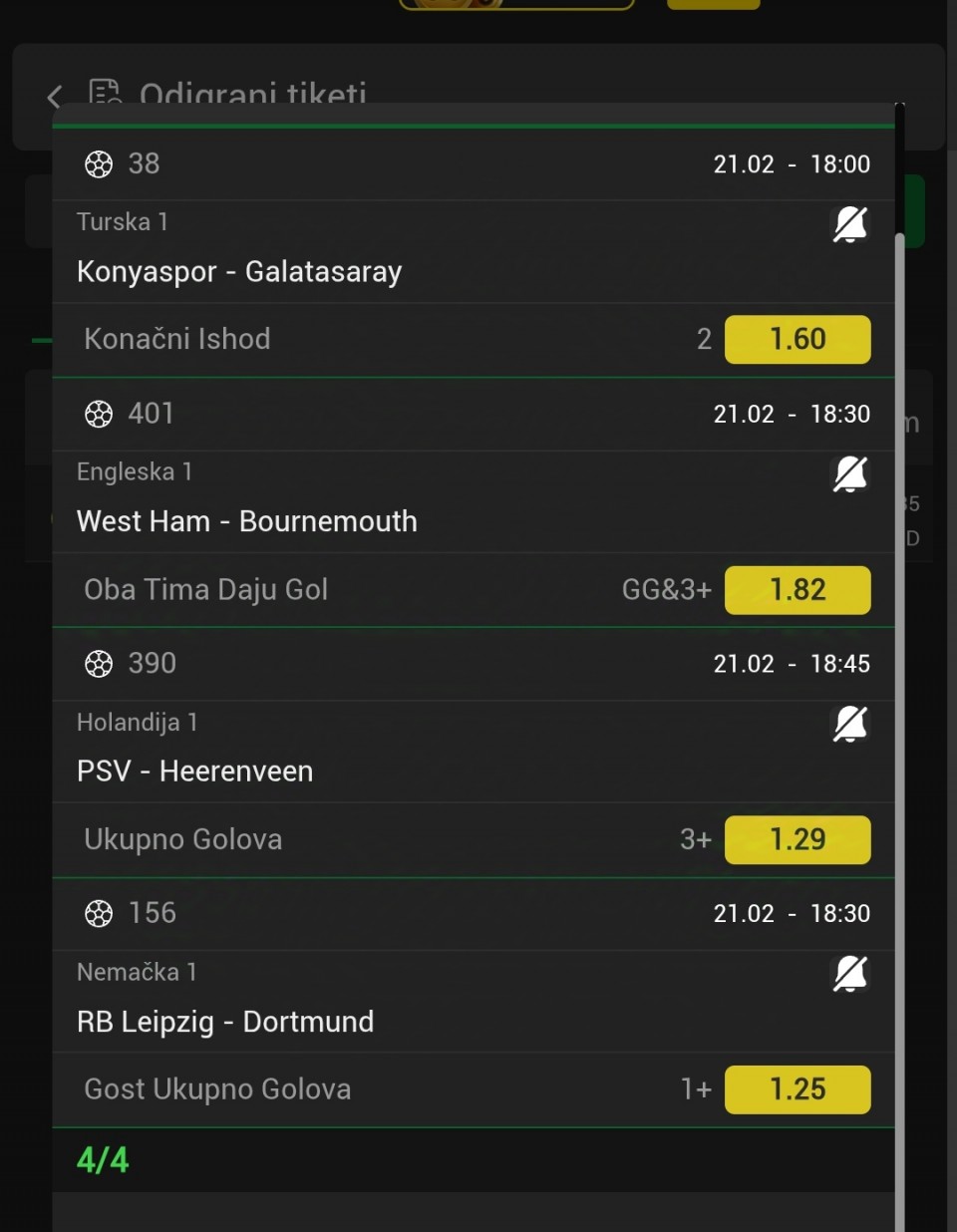The image size is (957, 1232).
Task: Open the Konyaspor - Galatasaray match
Action: [239, 271]
